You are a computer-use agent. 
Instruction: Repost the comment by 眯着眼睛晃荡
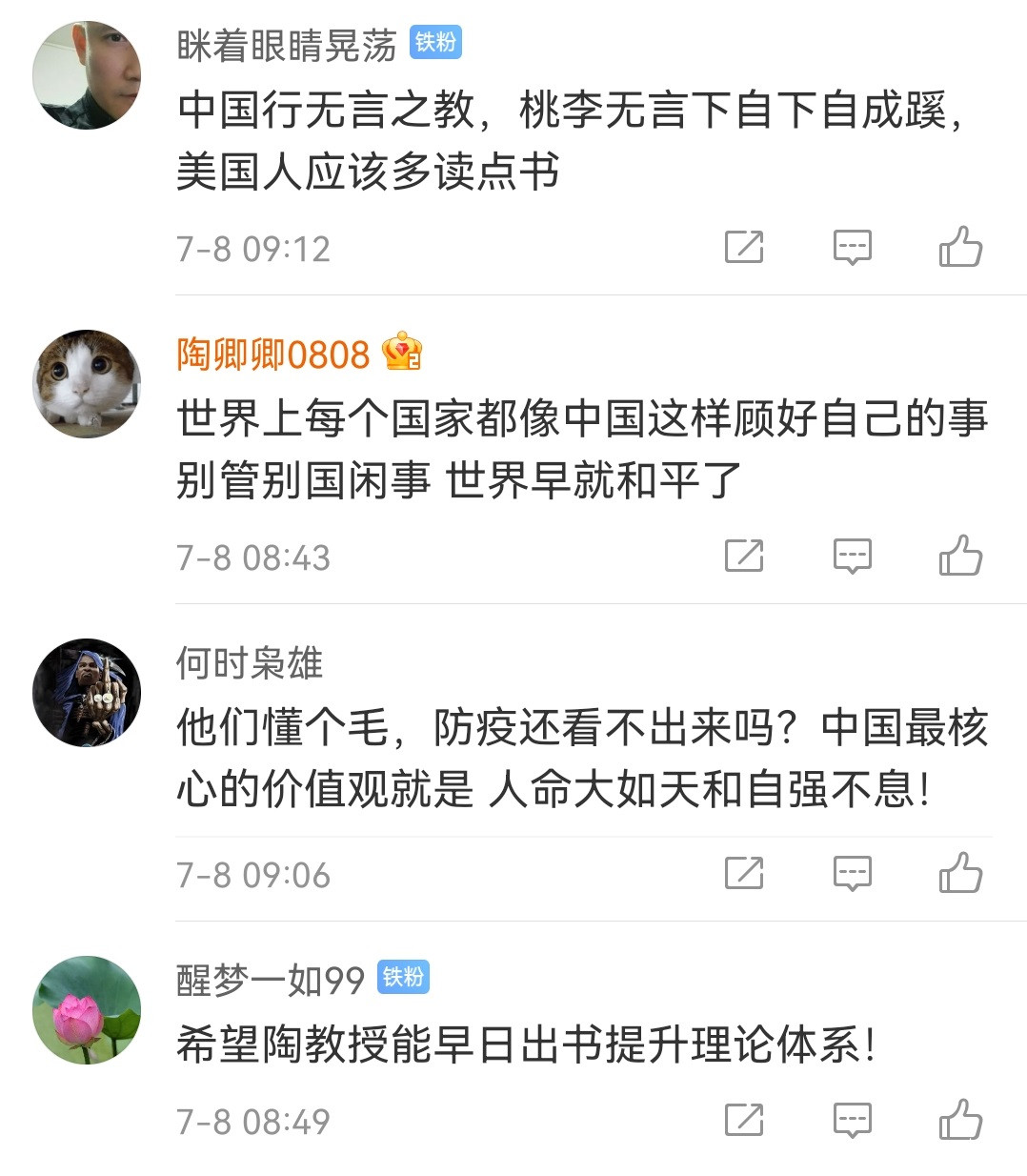[x=744, y=247]
